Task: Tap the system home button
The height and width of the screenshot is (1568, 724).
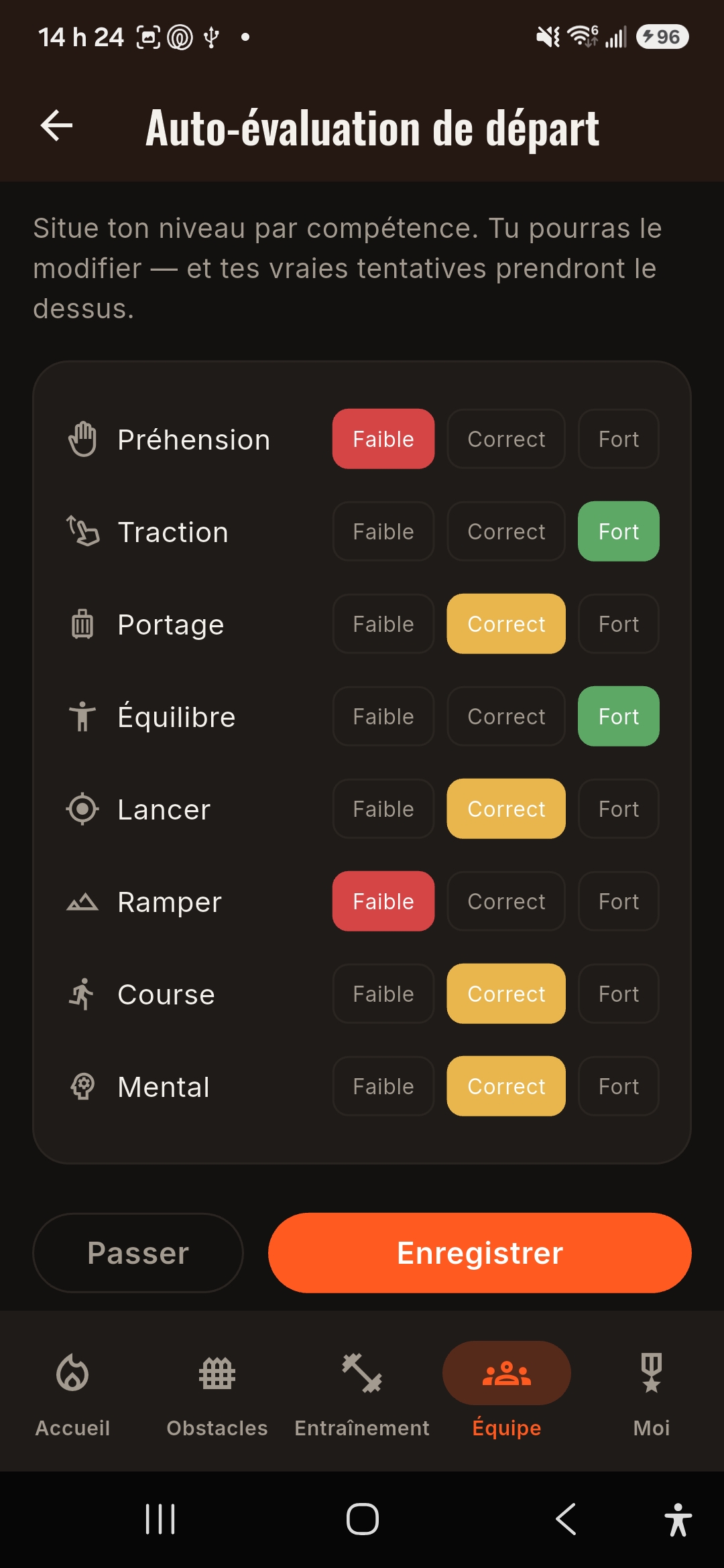Action: pyautogui.click(x=363, y=1519)
